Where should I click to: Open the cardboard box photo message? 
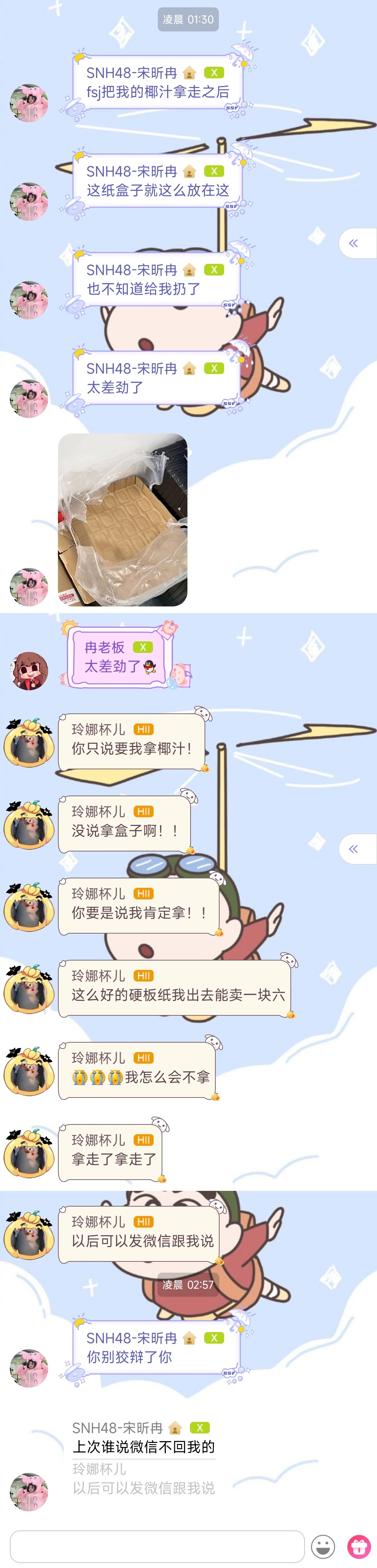pyautogui.click(x=122, y=519)
